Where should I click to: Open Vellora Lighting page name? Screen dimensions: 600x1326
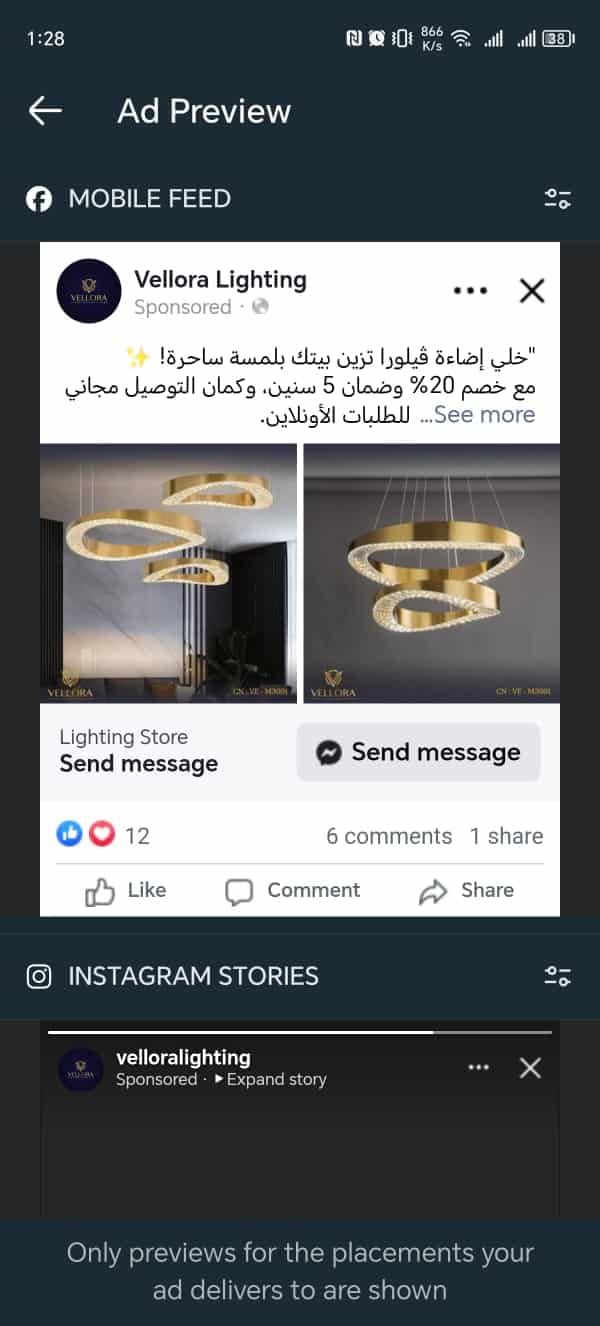220,280
